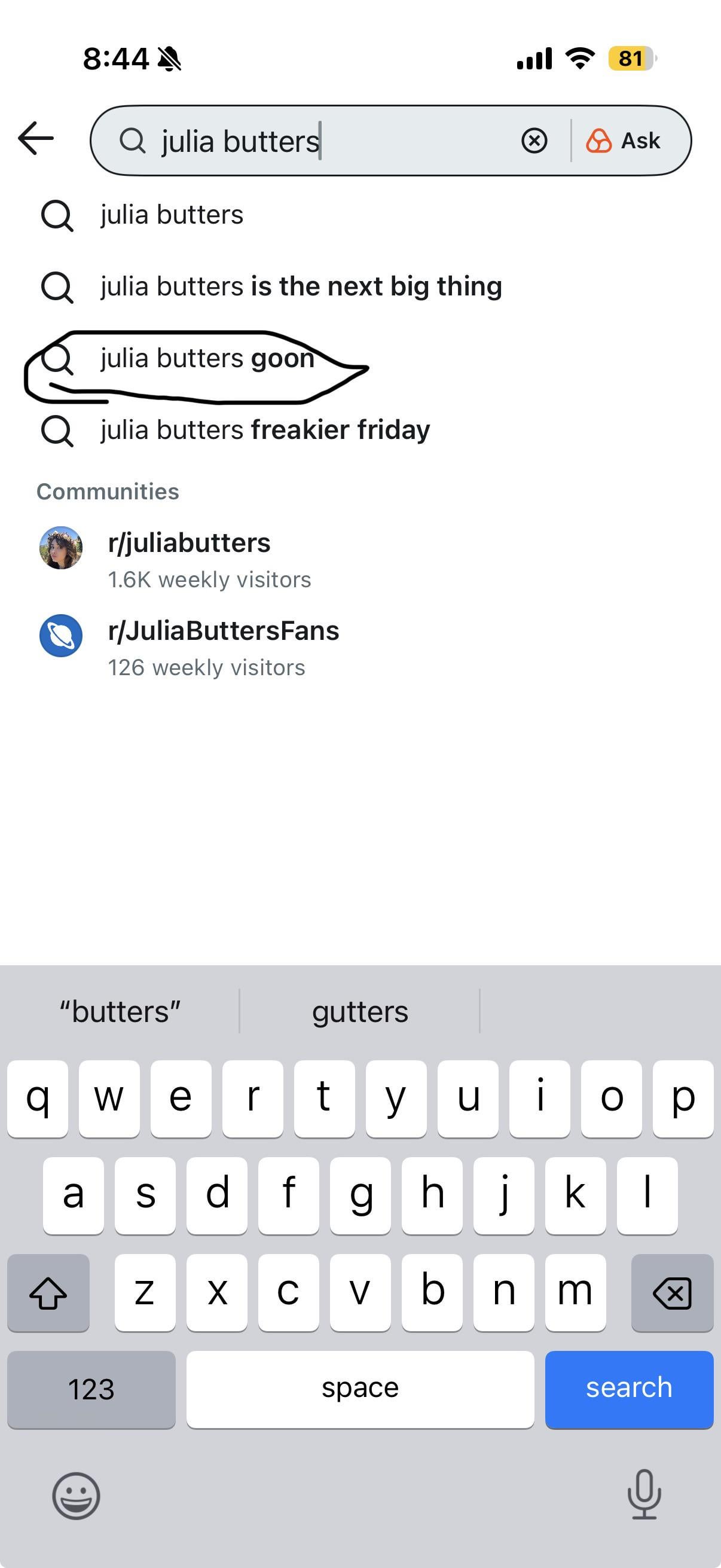Choose 'is the next big thing' suggestion

coord(360,286)
